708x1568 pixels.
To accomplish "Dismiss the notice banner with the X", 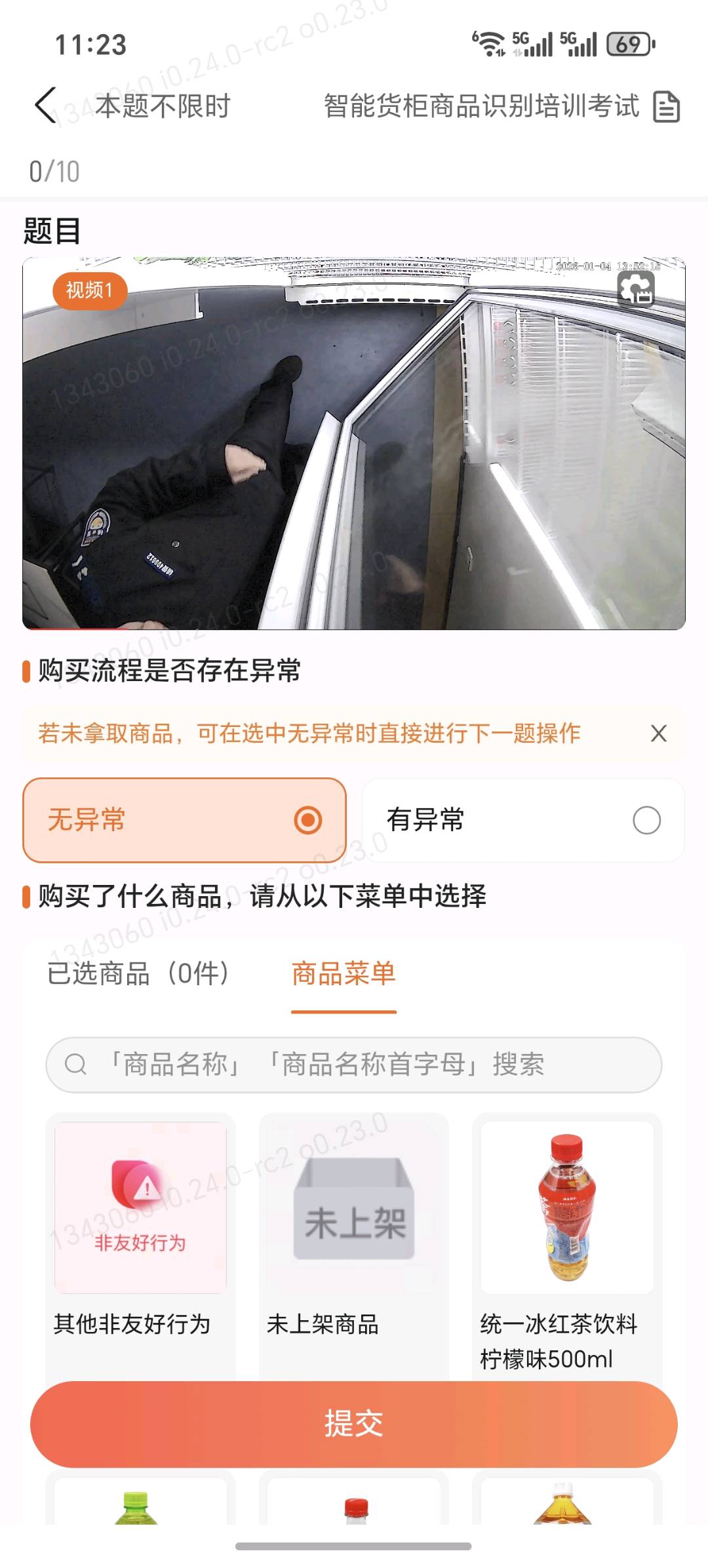I will click(658, 735).
